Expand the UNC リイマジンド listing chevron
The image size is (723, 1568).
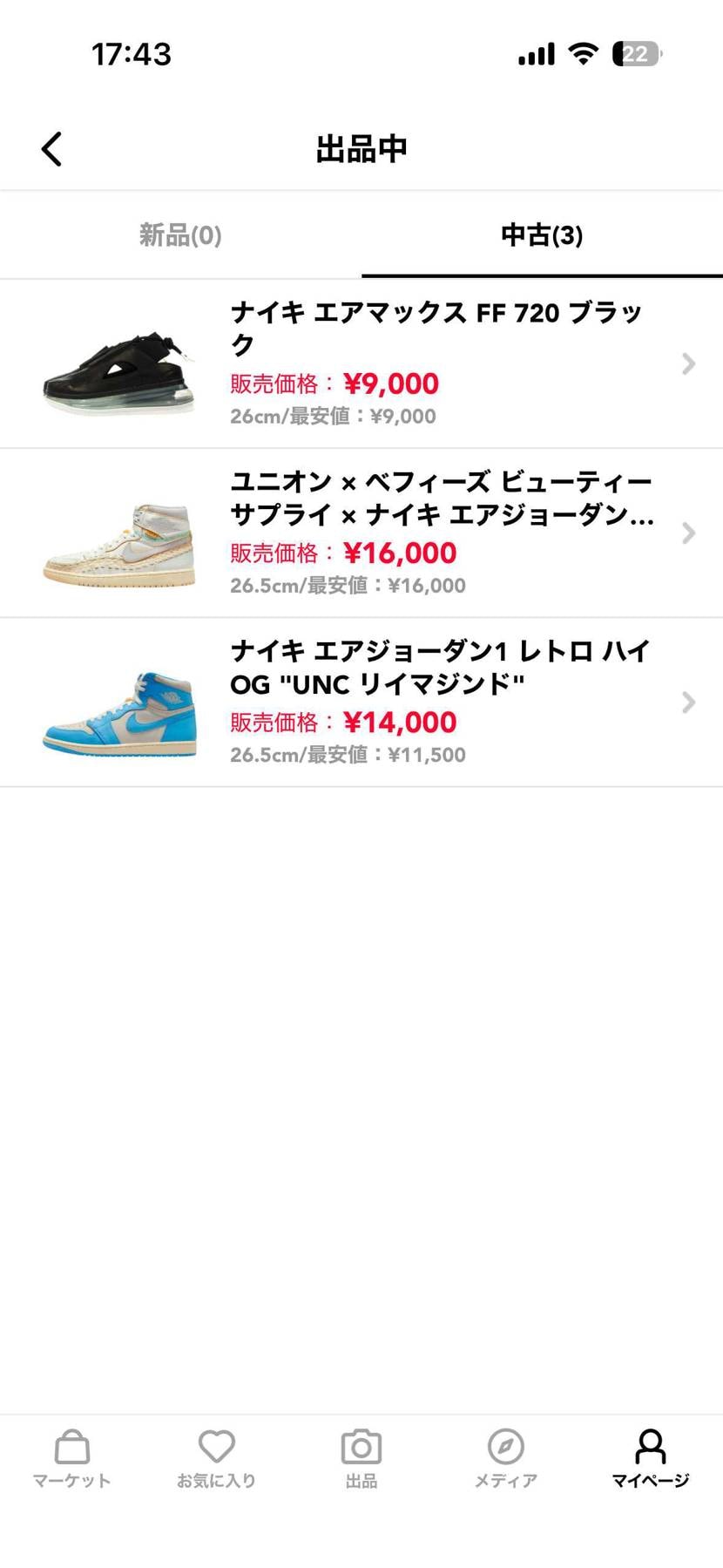(x=688, y=702)
